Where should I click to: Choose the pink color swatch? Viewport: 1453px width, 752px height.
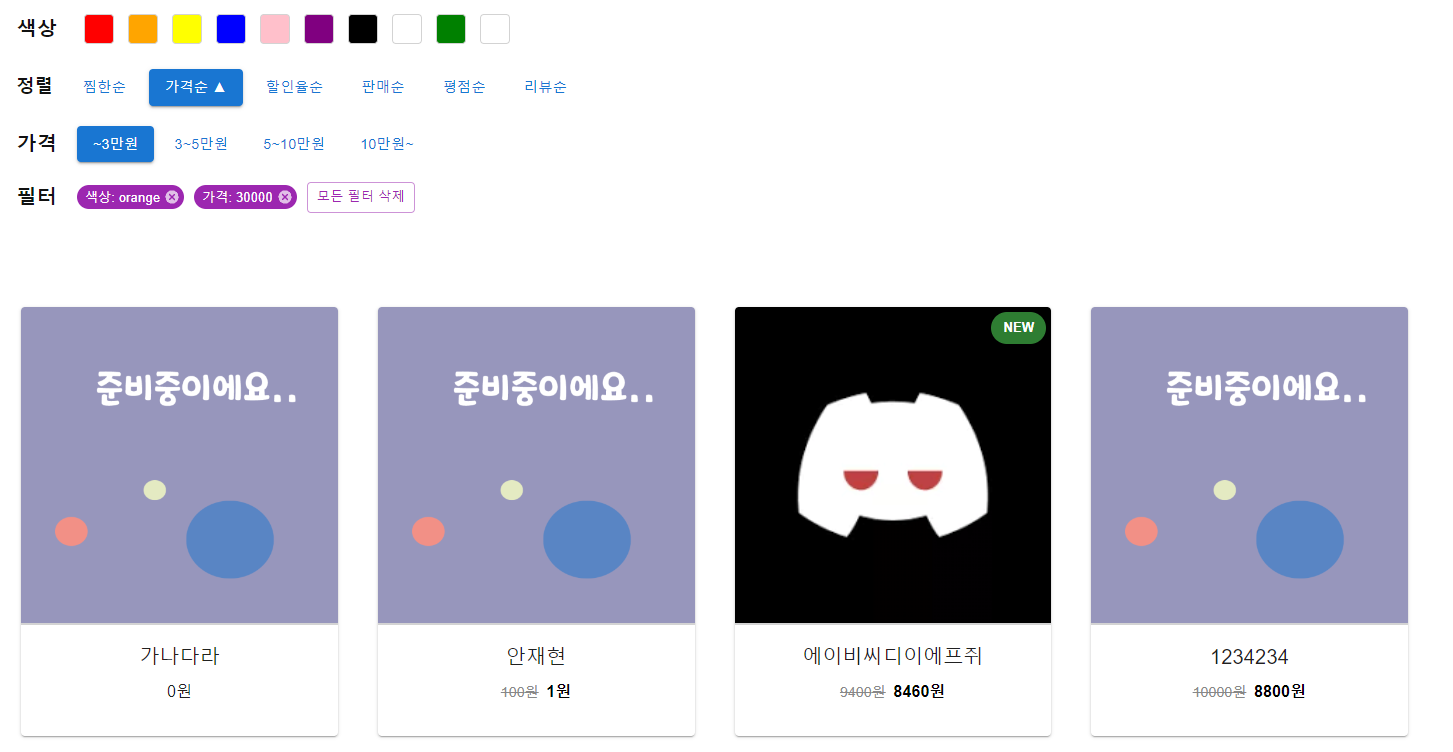click(275, 29)
